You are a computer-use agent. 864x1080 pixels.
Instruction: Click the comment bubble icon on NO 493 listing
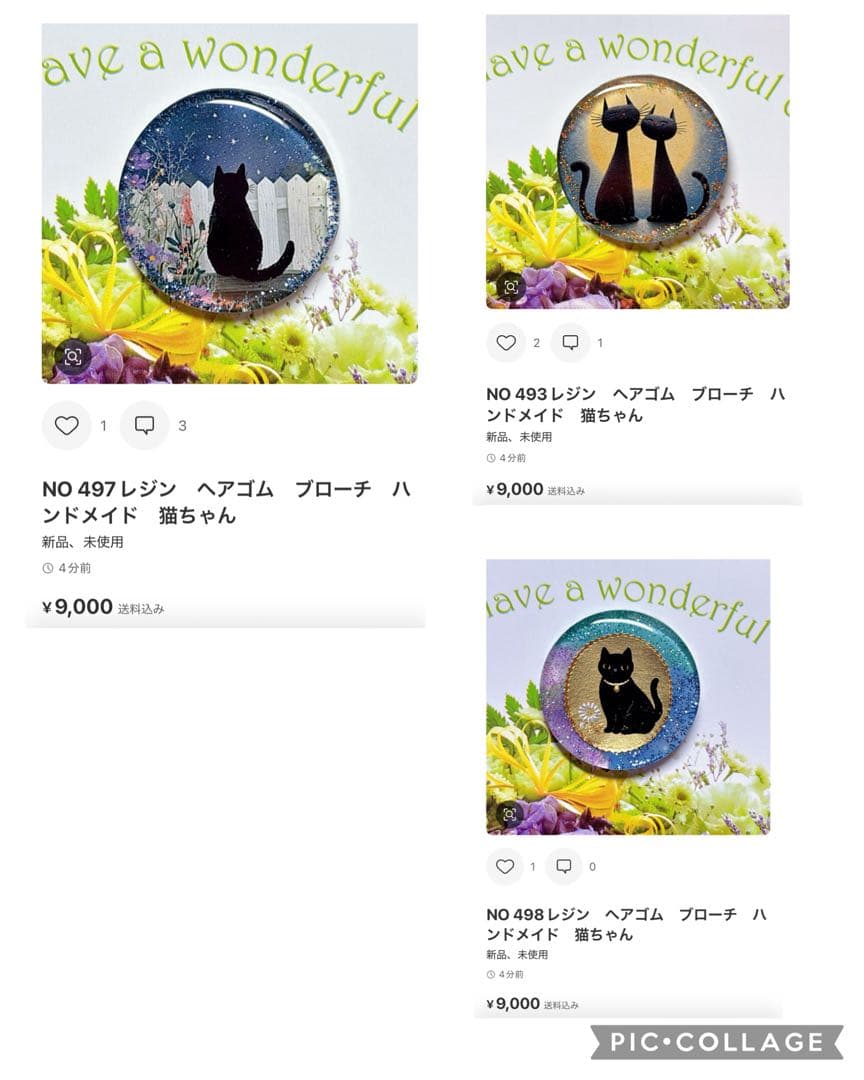click(572, 342)
